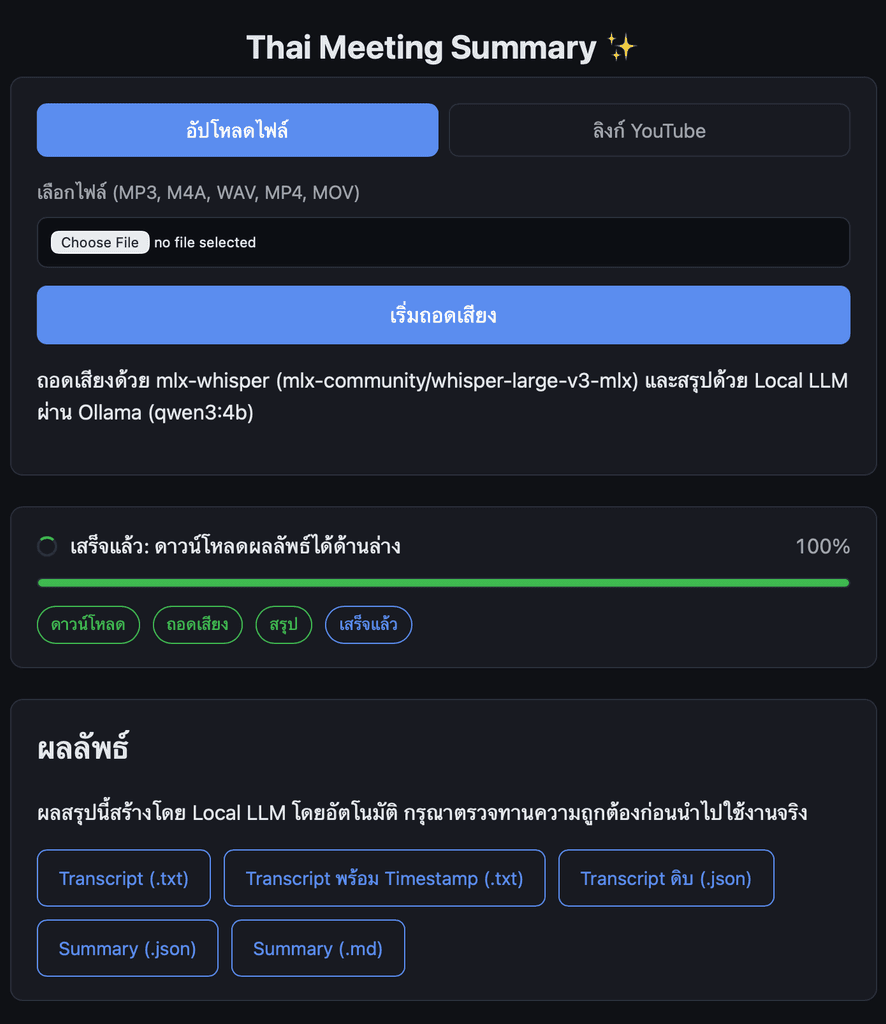Download Summary (.json)

click(127, 948)
